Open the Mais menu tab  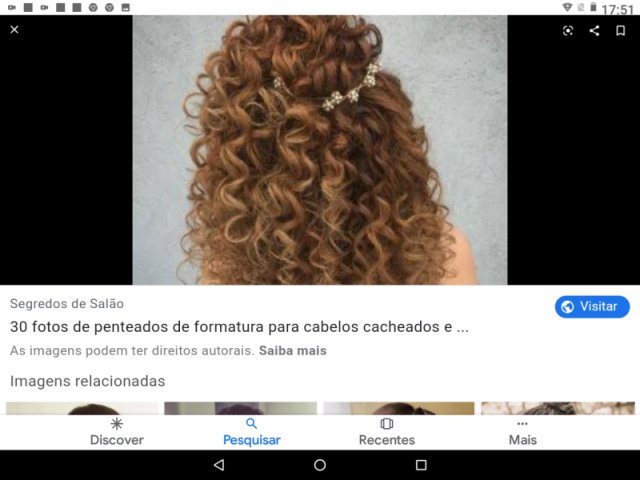click(x=522, y=432)
